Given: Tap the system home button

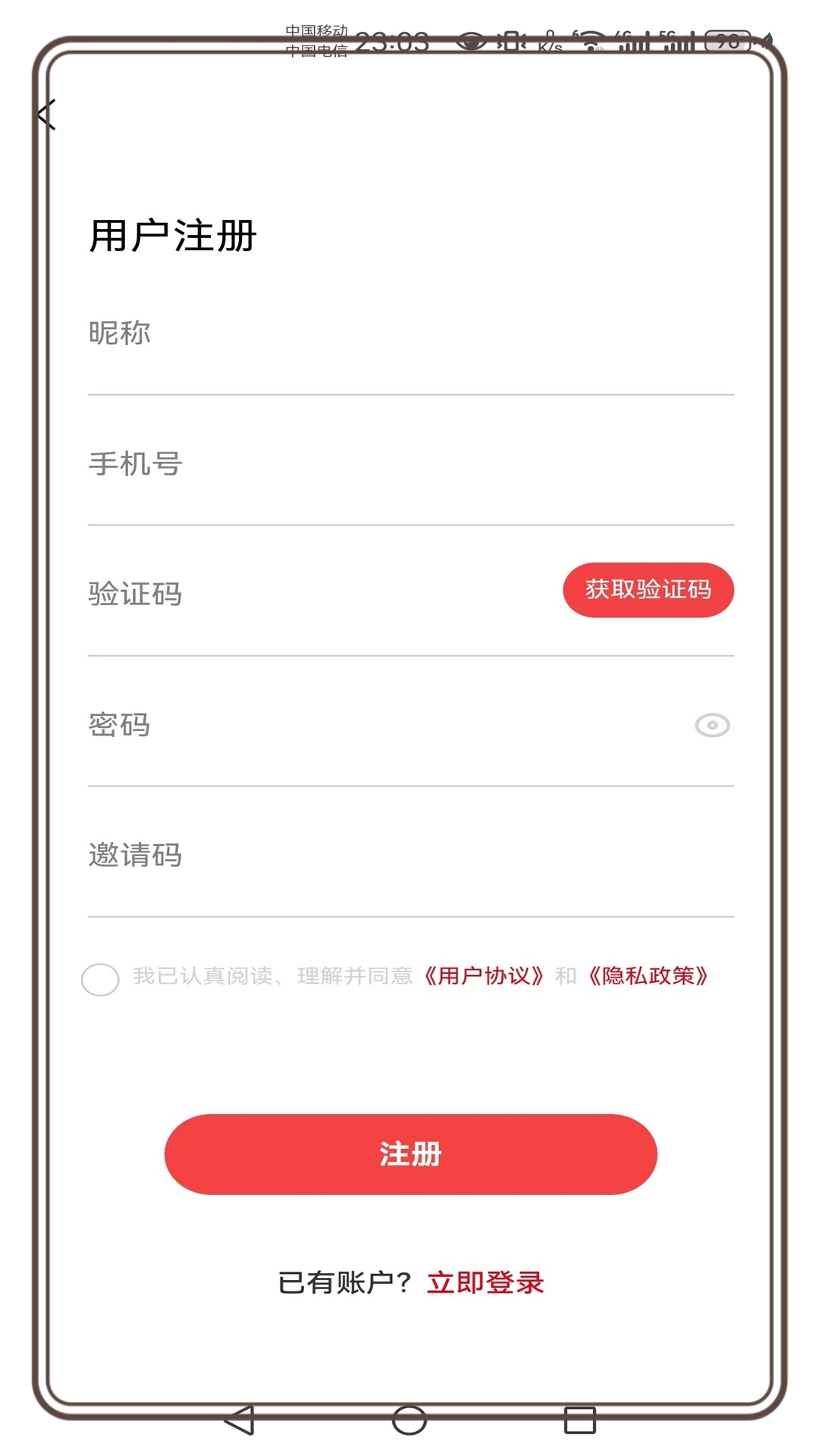Looking at the screenshot, I should click(409, 1420).
